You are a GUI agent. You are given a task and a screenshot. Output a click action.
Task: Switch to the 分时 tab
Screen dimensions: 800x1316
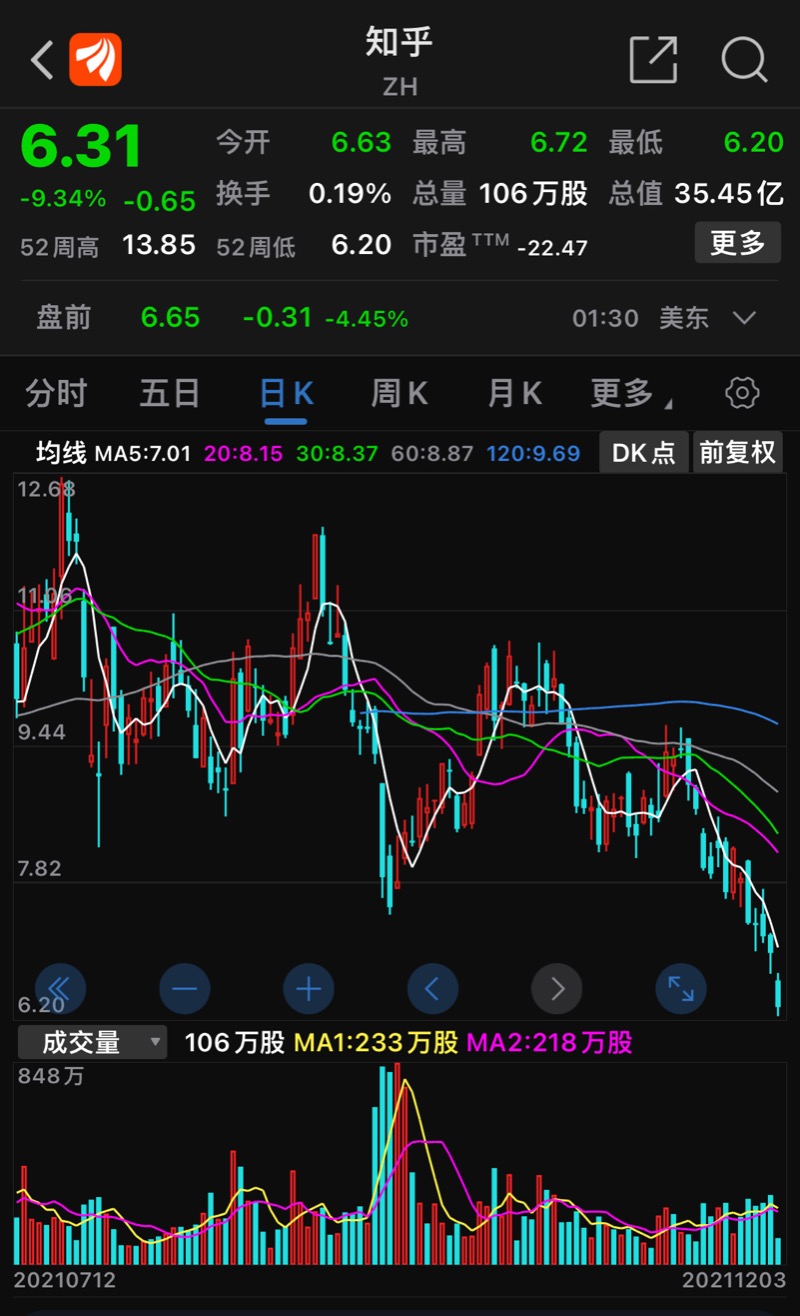point(56,393)
